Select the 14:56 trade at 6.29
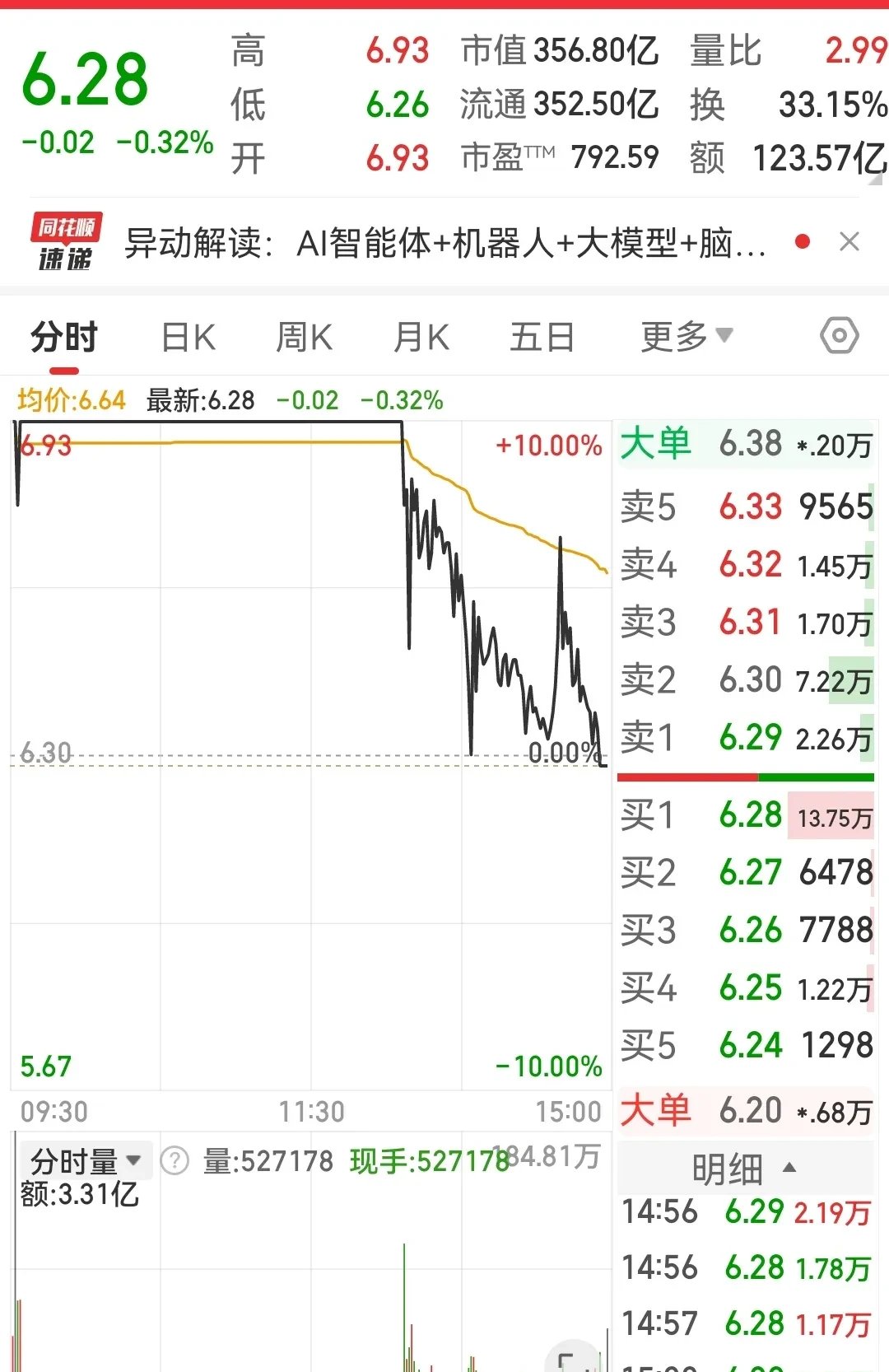The image size is (889, 1372). (745, 1212)
